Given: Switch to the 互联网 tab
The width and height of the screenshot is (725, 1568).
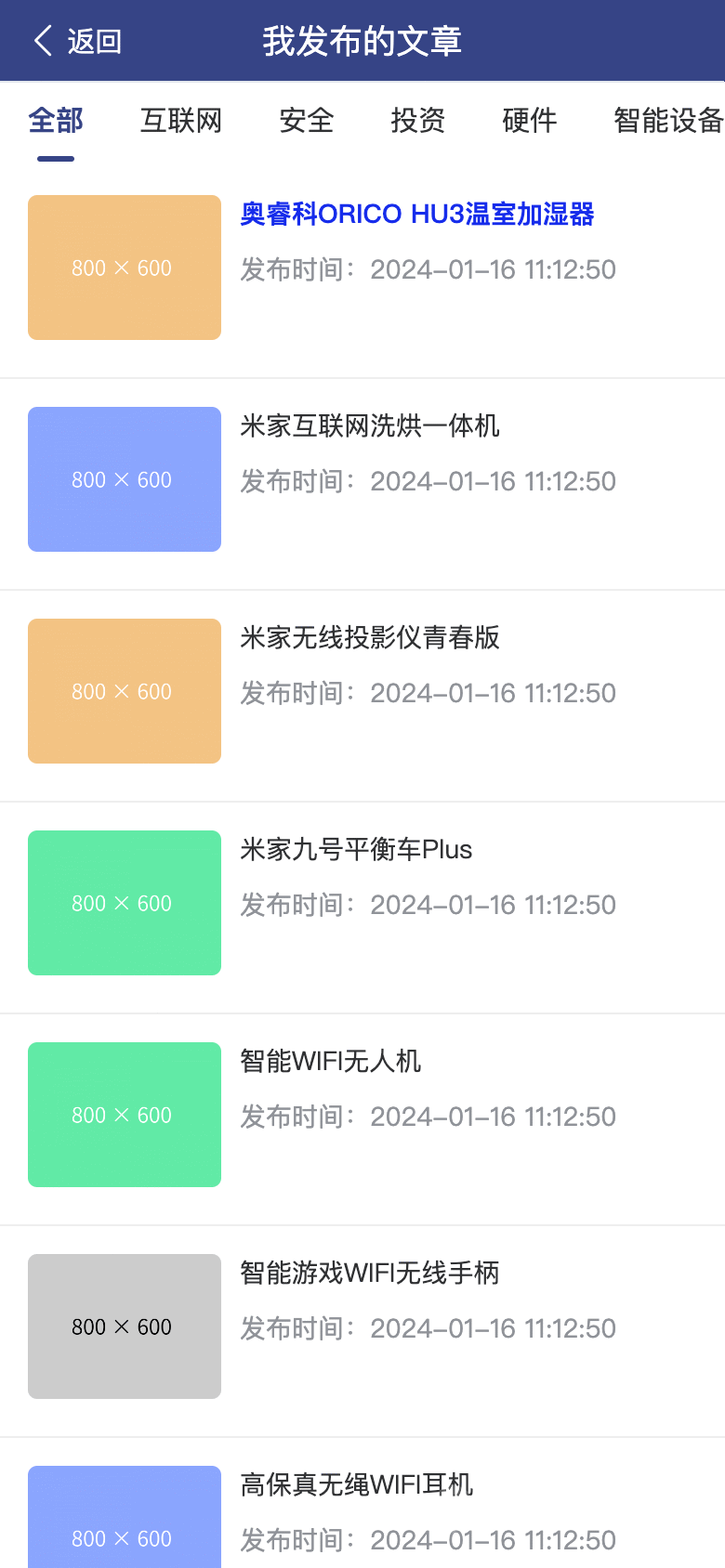Looking at the screenshot, I should [x=179, y=121].
